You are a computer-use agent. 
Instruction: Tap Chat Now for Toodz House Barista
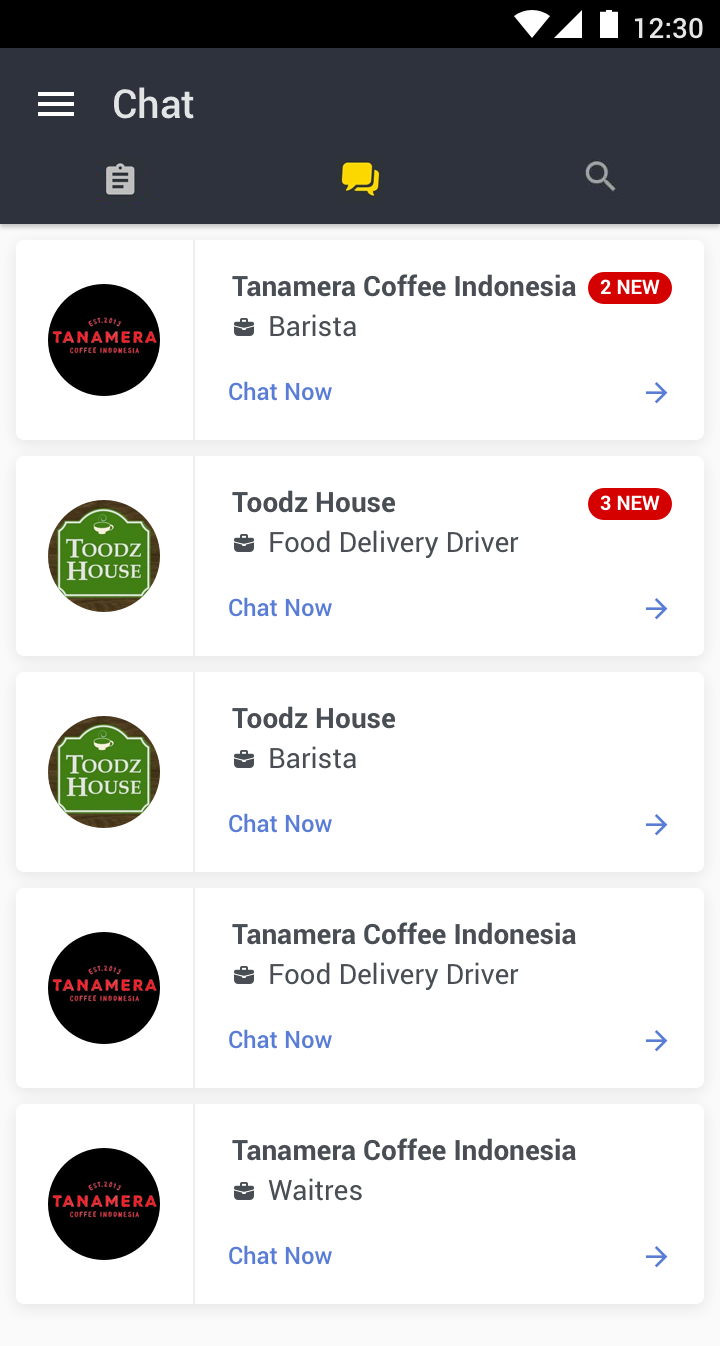(x=280, y=824)
